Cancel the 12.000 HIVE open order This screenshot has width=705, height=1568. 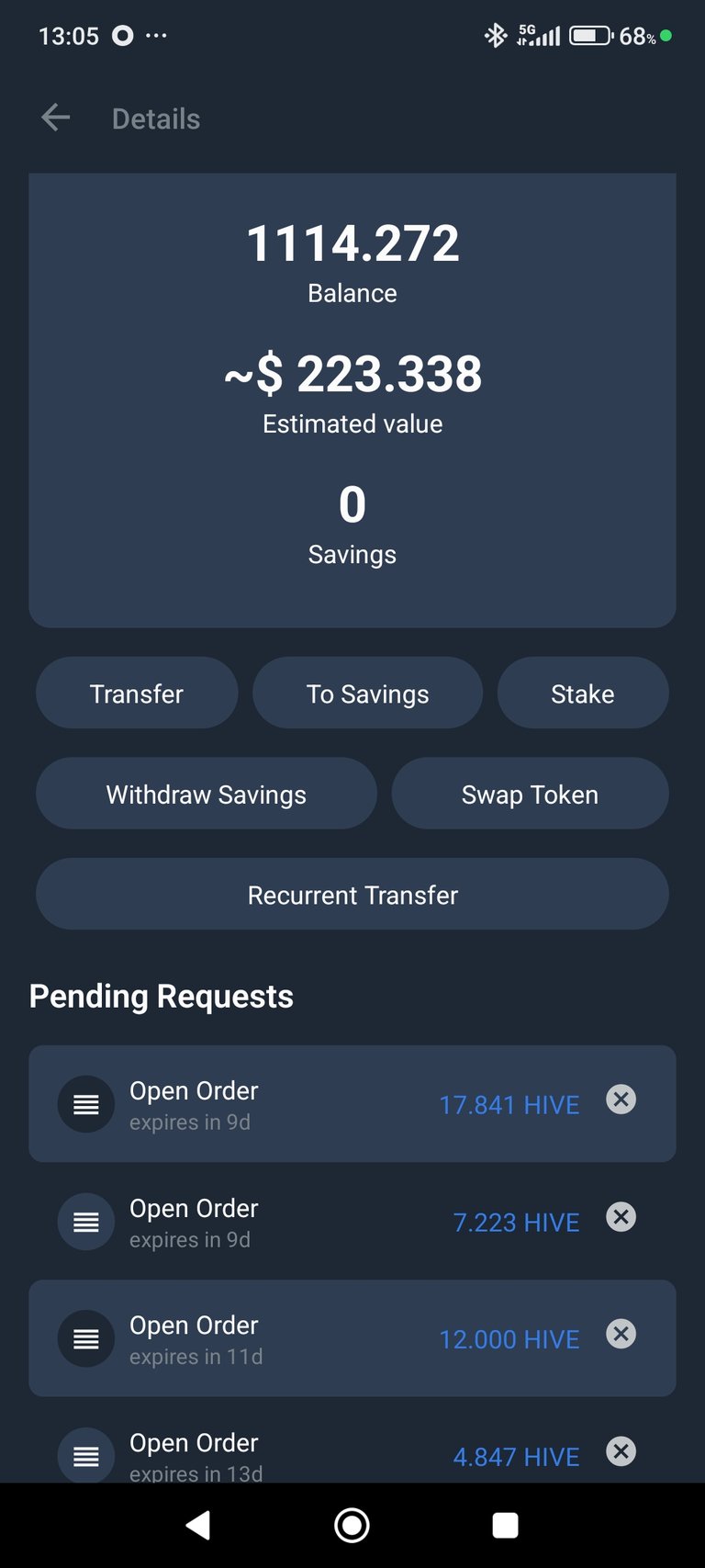pos(621,1334)
